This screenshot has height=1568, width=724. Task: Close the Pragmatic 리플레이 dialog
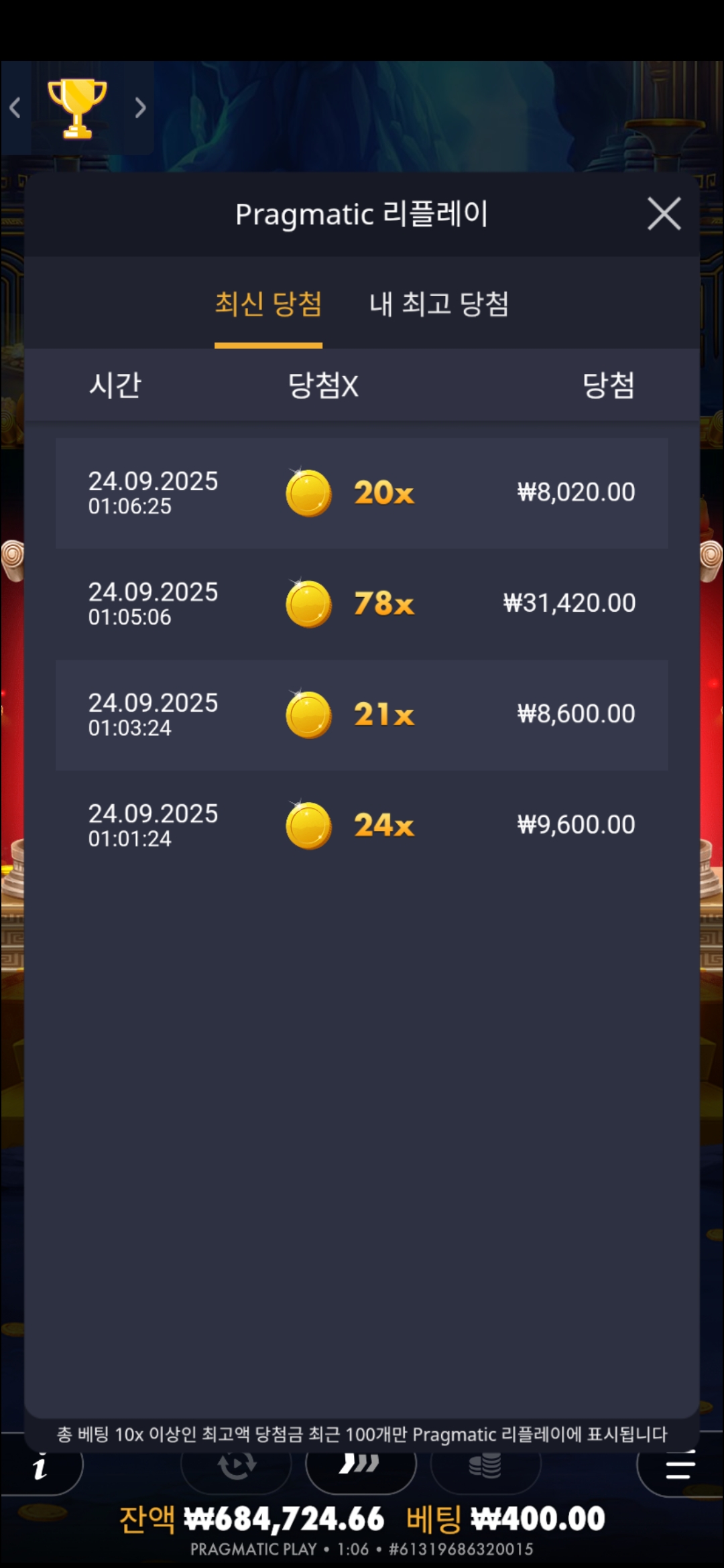664,214
